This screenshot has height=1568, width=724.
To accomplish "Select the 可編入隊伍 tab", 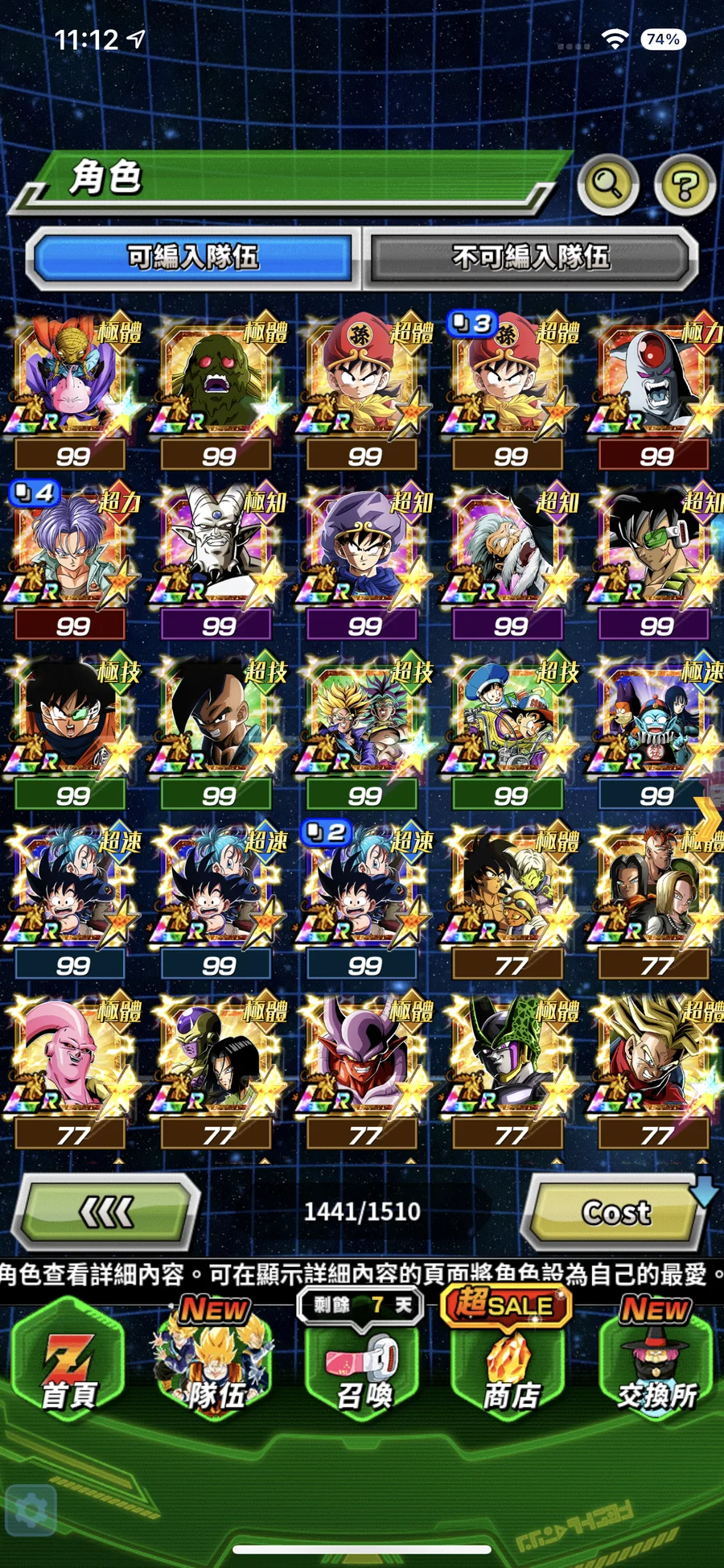I will tap(192, 258).
